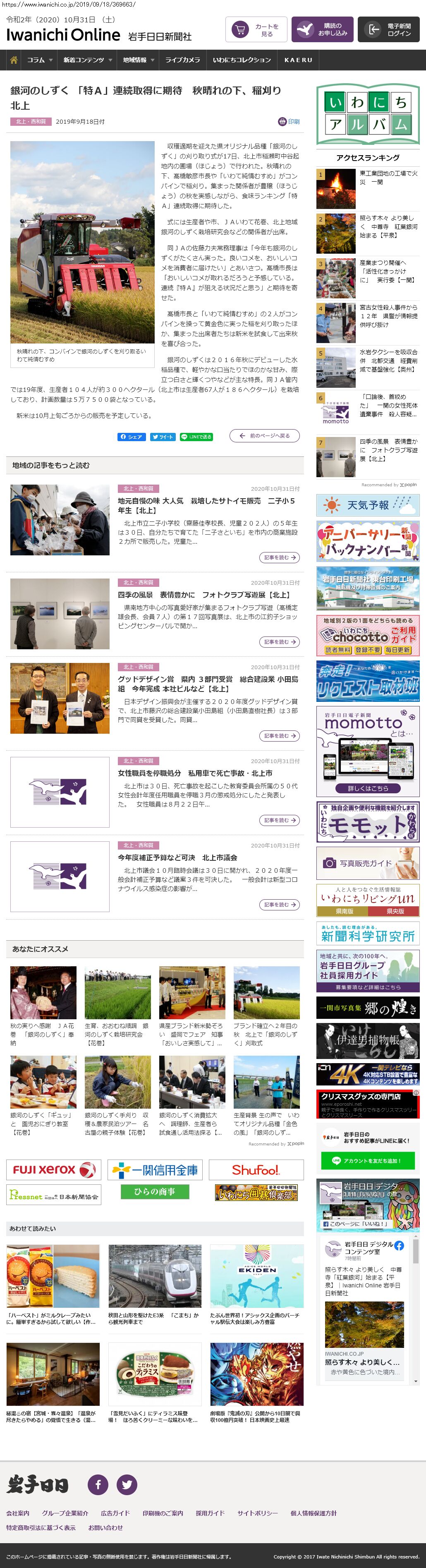This screenshot has height=1568, width=426.
Task: Send article via LINEで送る
Action: [x=196, y=437]
